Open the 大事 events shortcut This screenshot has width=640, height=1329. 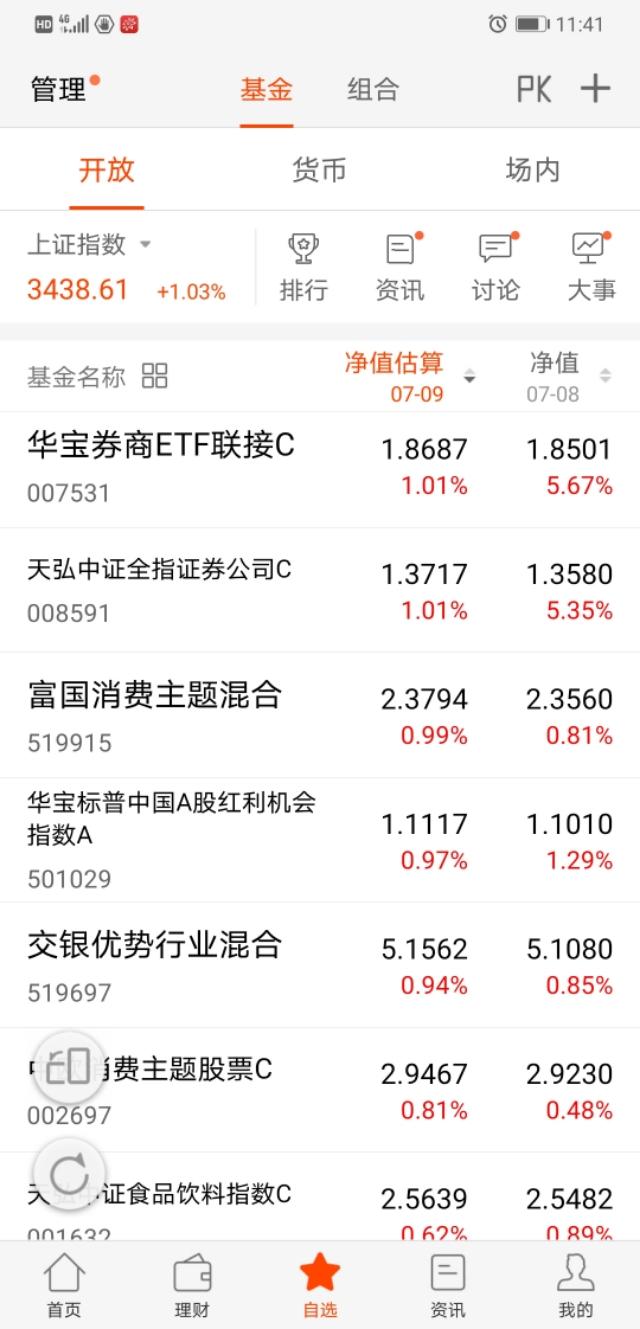coord(591,268)
